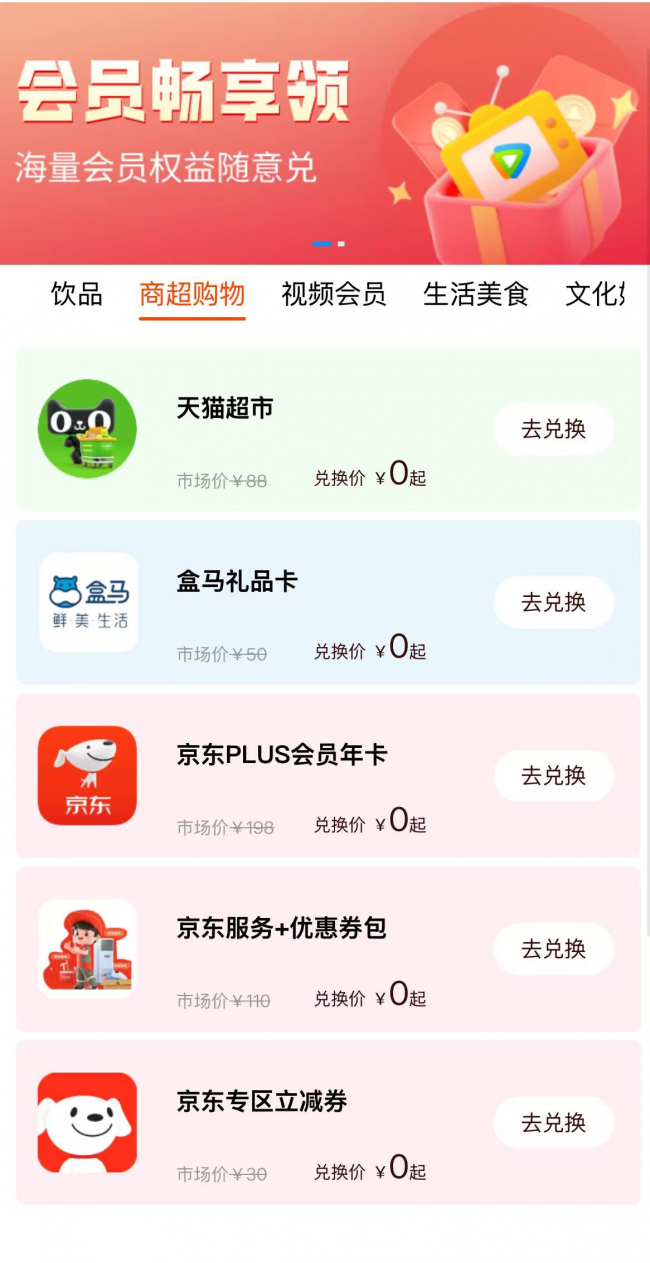650x1263 pixels.
Task: Select the 商超购物 tab
Action: pos(192,294)
